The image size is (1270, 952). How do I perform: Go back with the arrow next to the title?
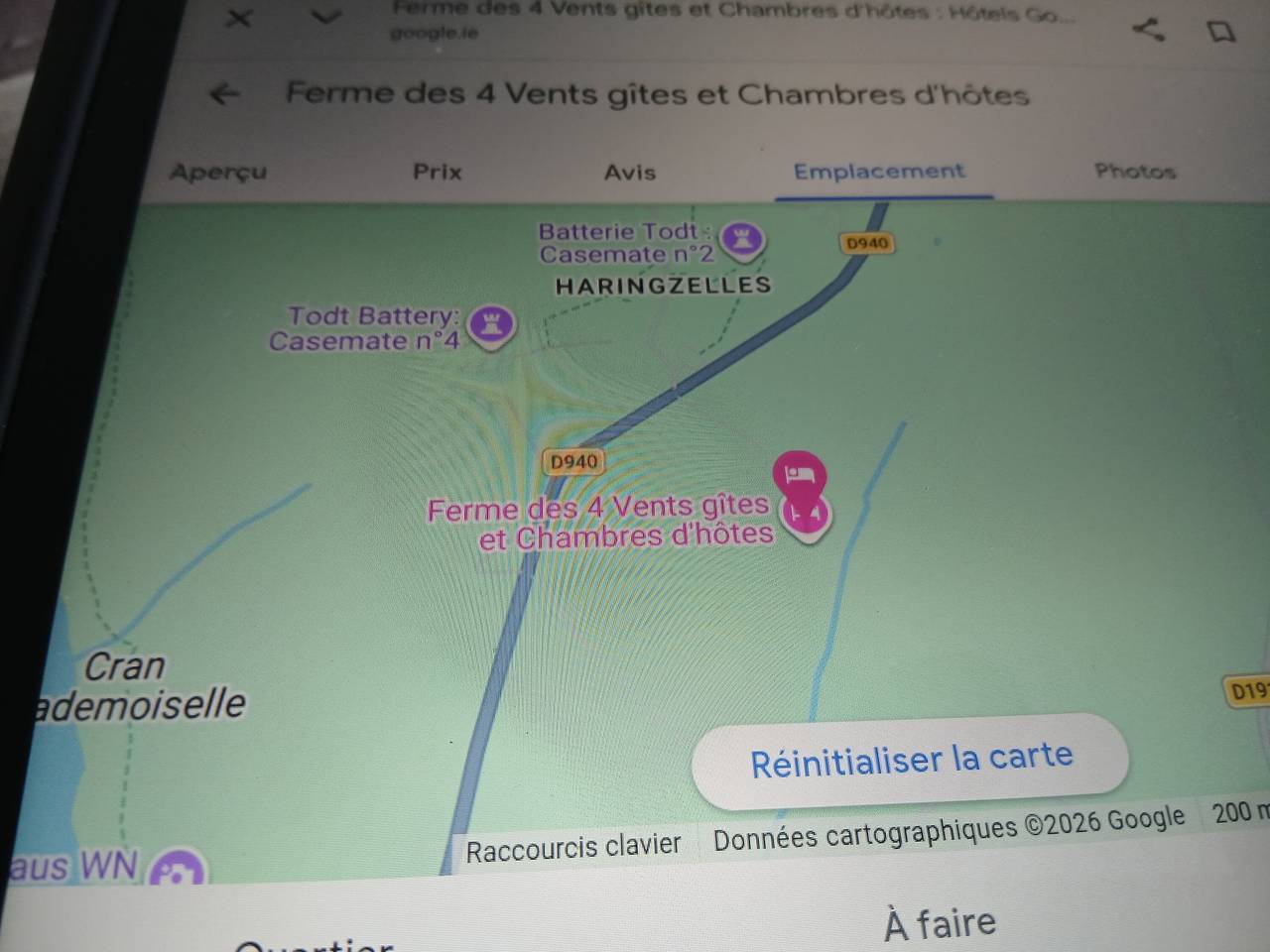[x=225, y=94]
